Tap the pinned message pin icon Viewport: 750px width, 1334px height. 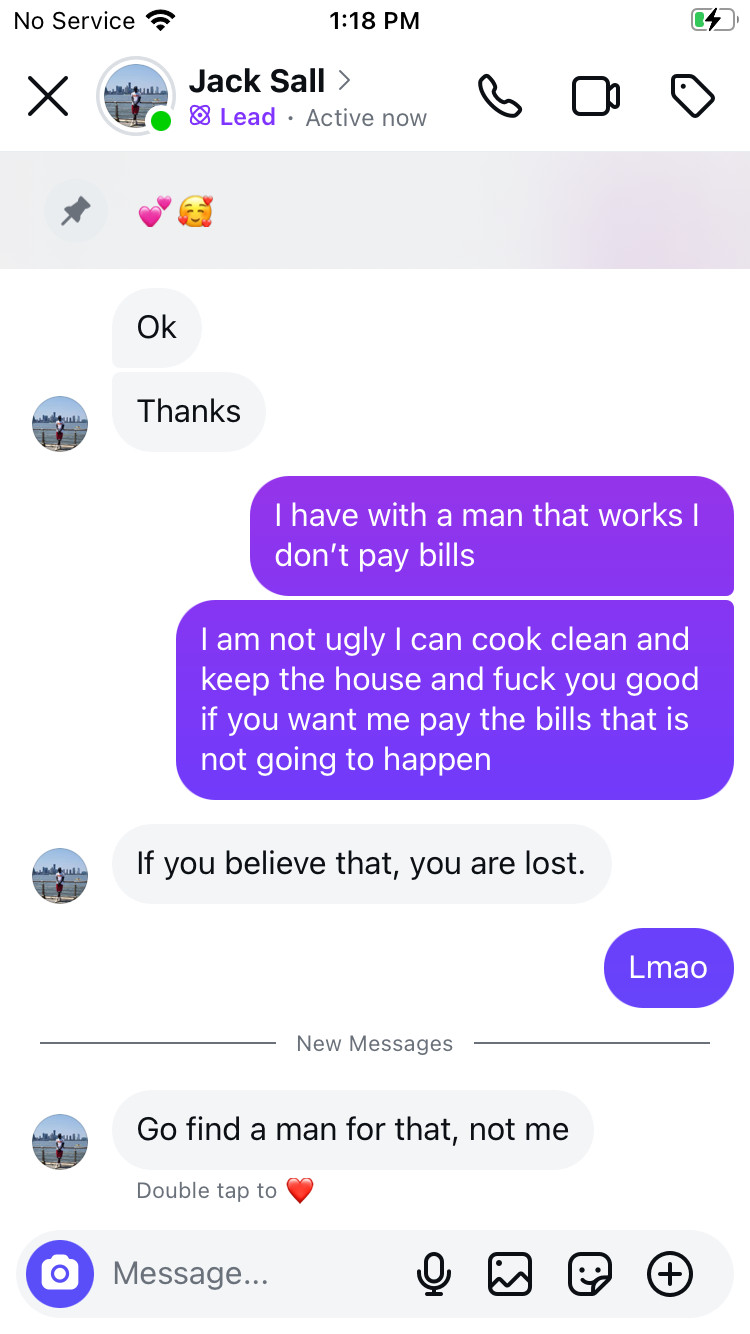[x=75, y=211]
